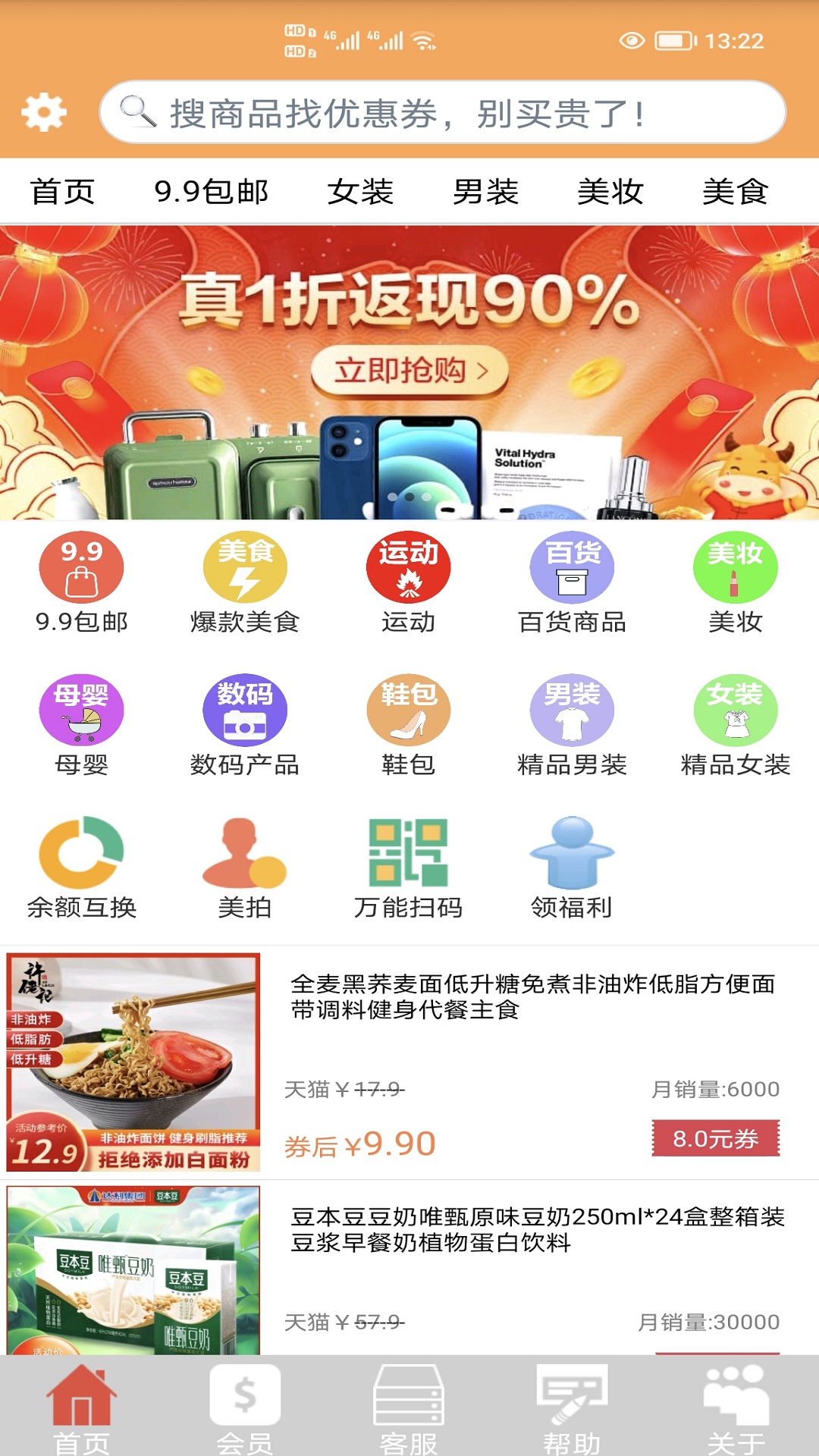Click the product search input field
Image resolution: width=819 pixels, height=1456 pixels.
click(444, 112)
